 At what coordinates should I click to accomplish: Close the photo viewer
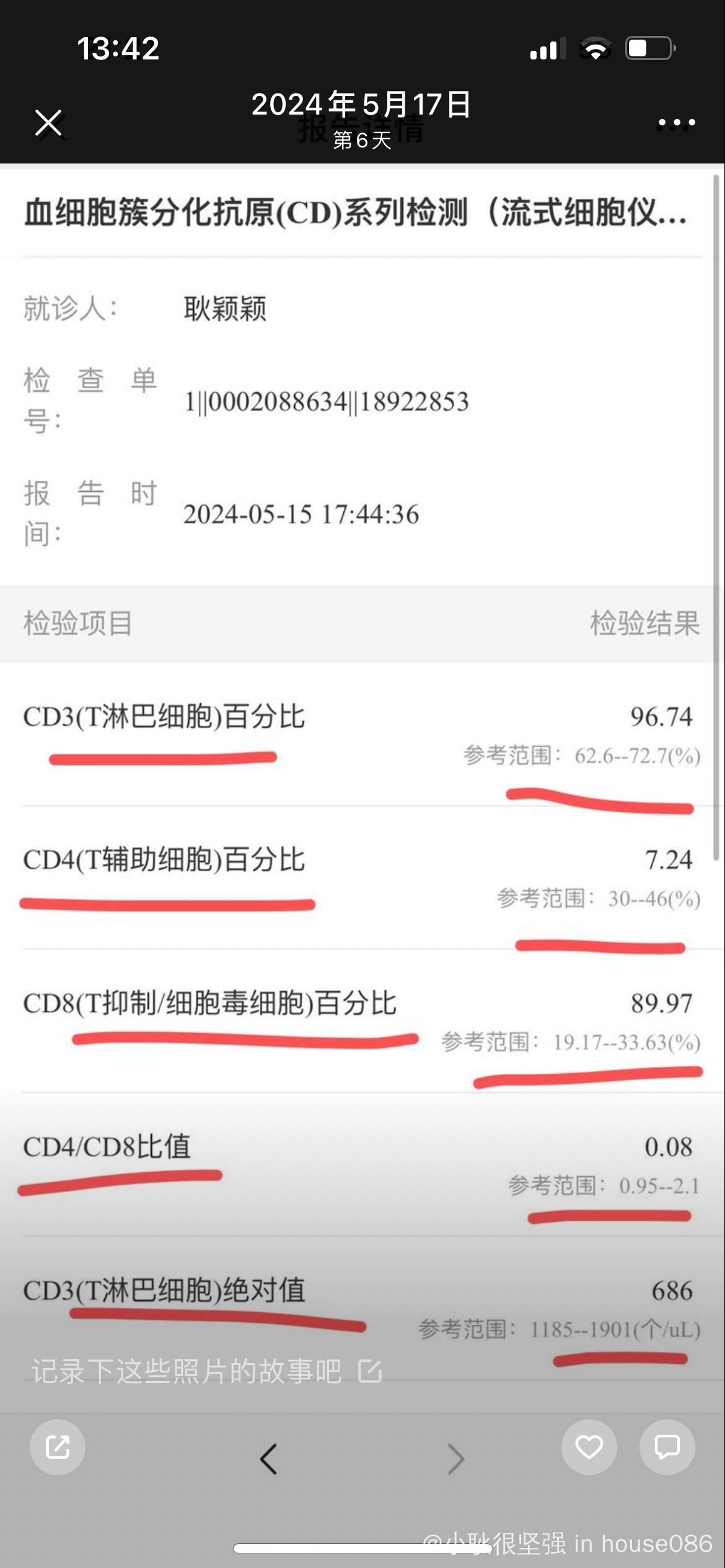click(x=48, y=123)
